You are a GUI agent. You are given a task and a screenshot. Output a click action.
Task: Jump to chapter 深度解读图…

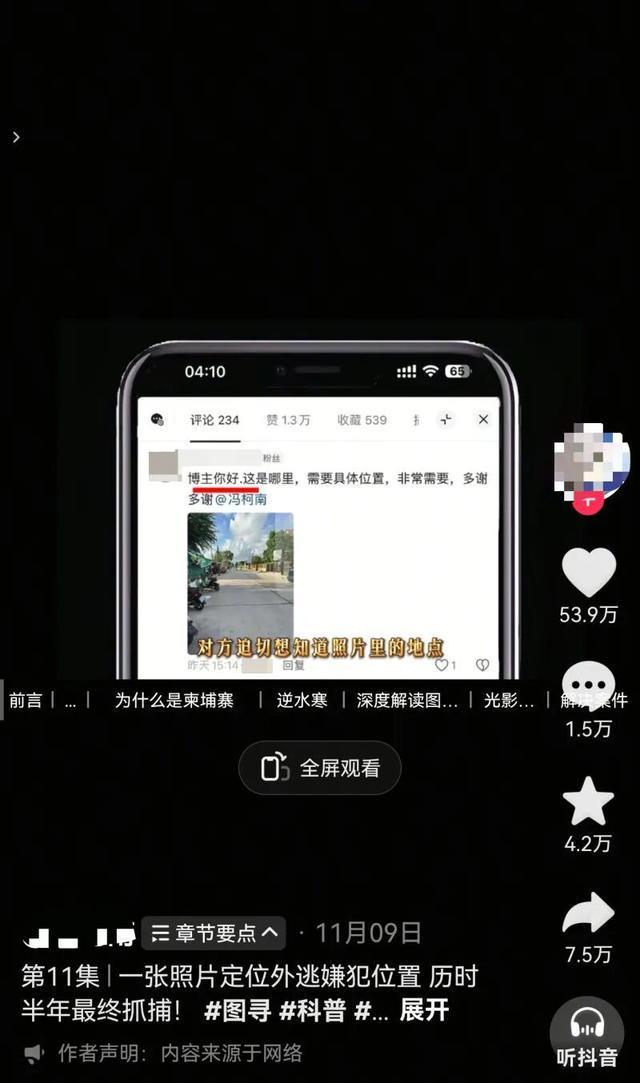407,700
